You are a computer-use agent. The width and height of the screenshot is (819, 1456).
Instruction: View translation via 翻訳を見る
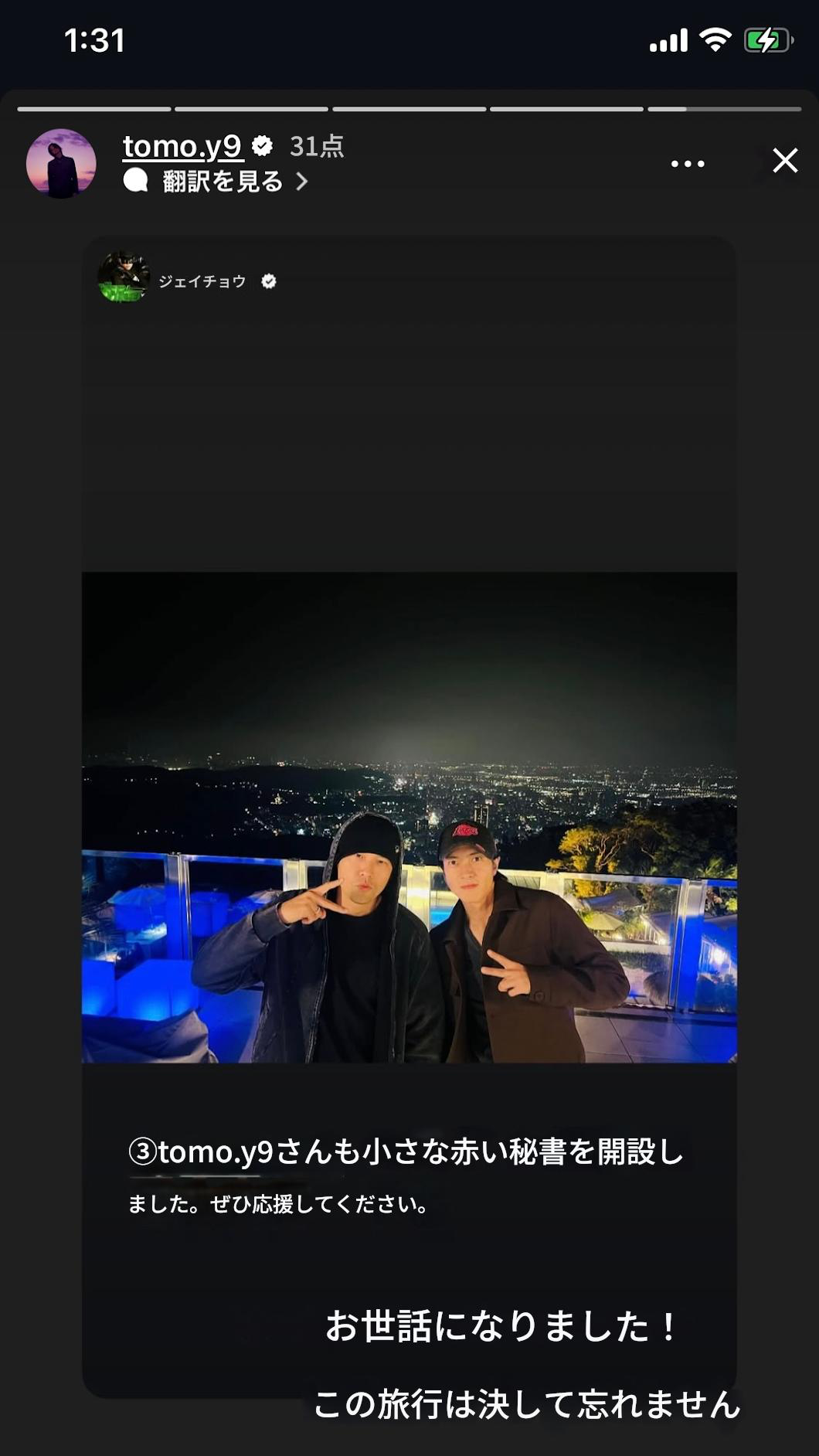click(x=216, y=182)
